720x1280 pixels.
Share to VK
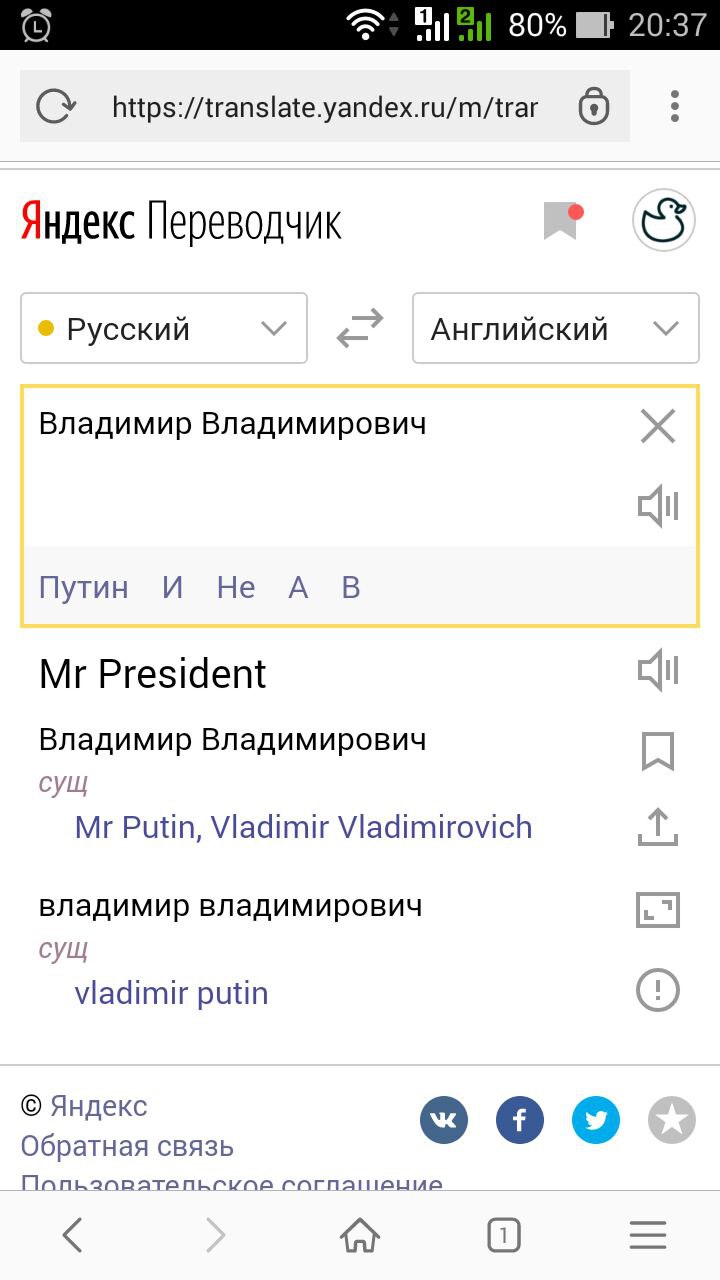(x=444, y=1121)
